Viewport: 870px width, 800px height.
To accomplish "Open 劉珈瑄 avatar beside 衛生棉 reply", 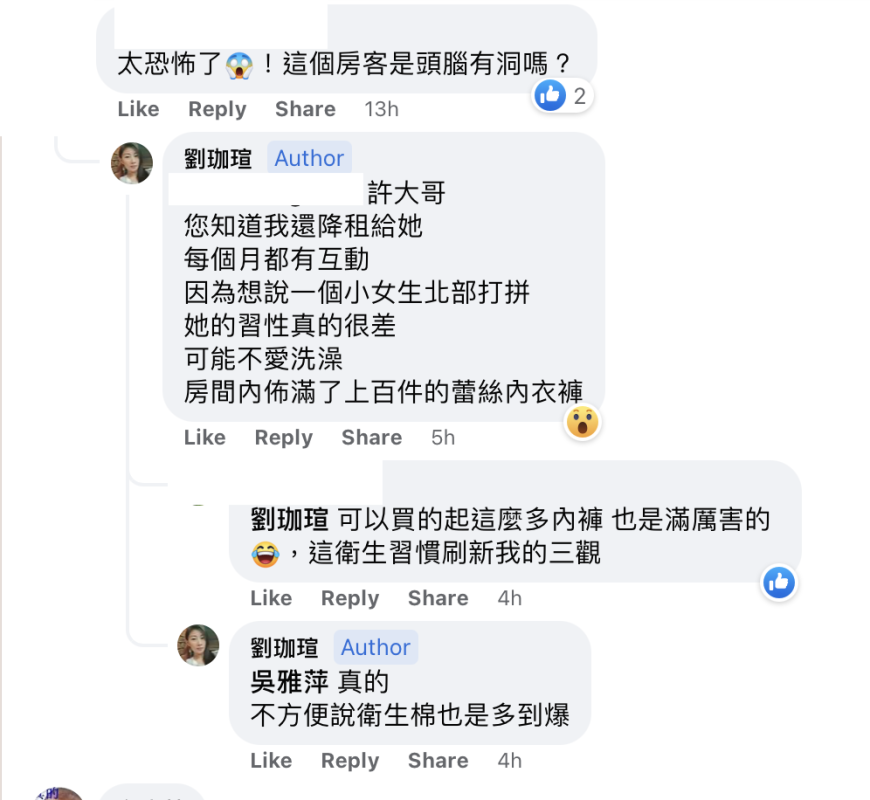I will 198,646.
